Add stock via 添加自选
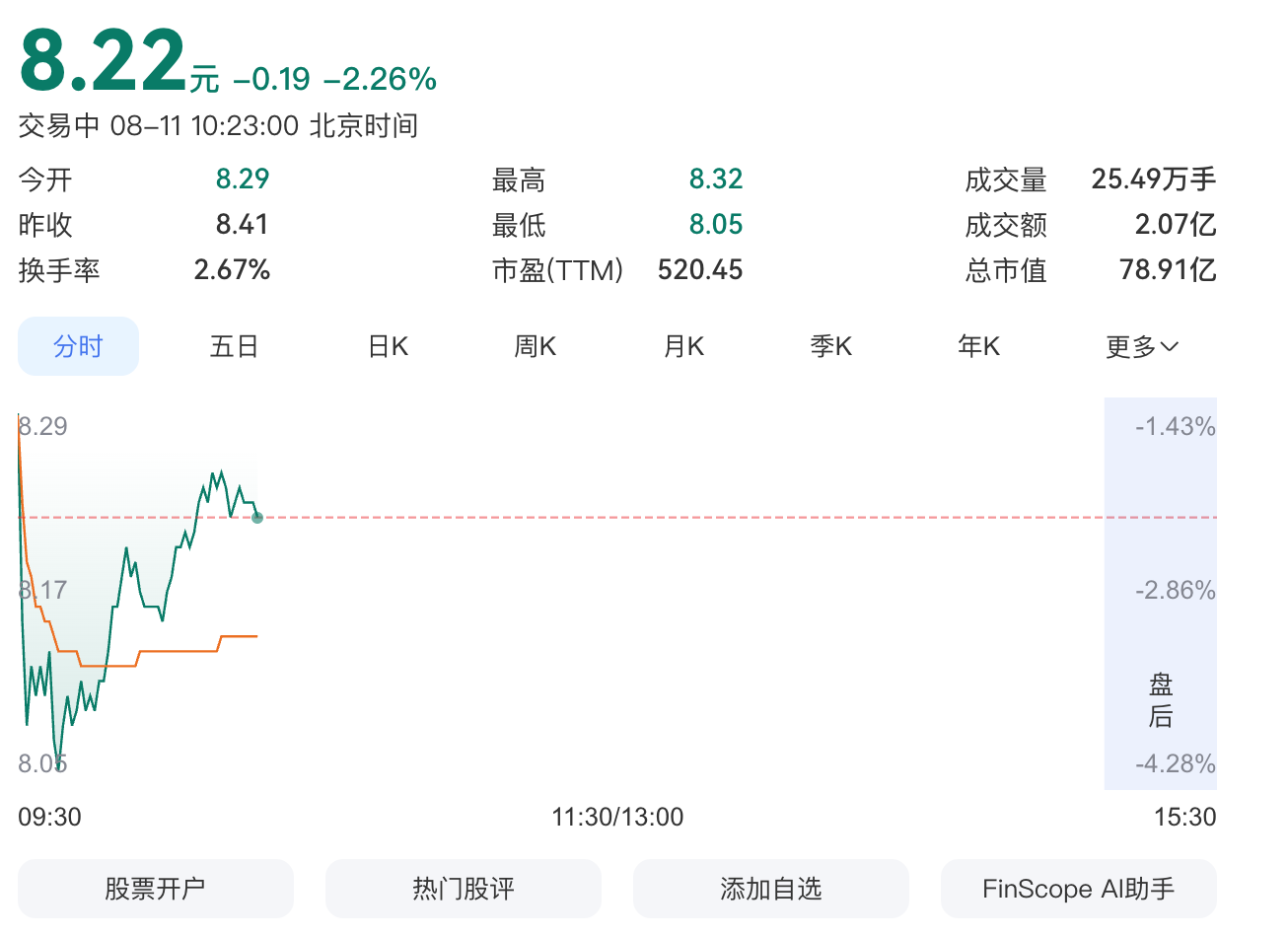Image resolution: width=1288 pixels, height=937 pixels. coord(771,889)
